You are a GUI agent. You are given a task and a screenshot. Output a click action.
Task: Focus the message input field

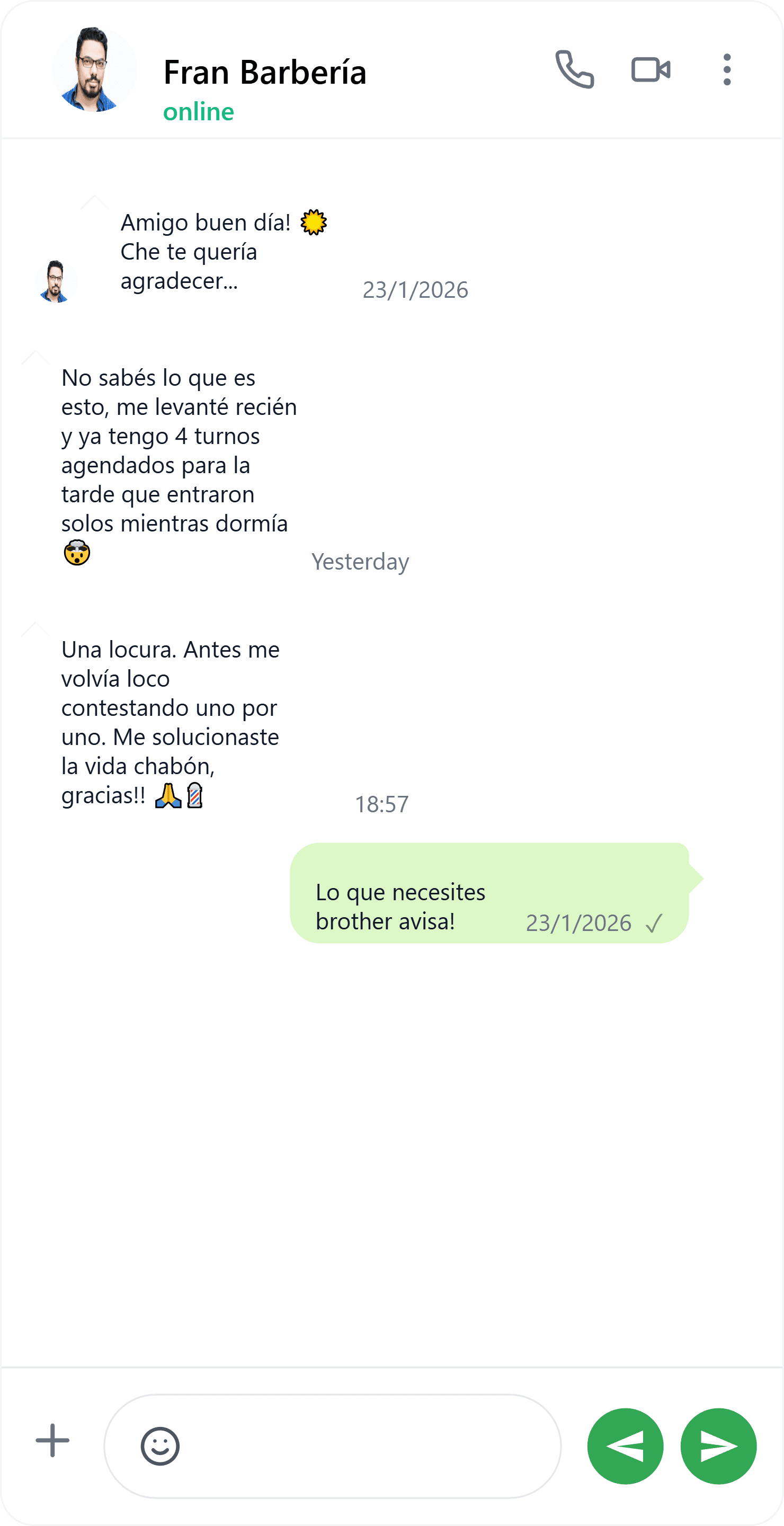(367, 1446)
